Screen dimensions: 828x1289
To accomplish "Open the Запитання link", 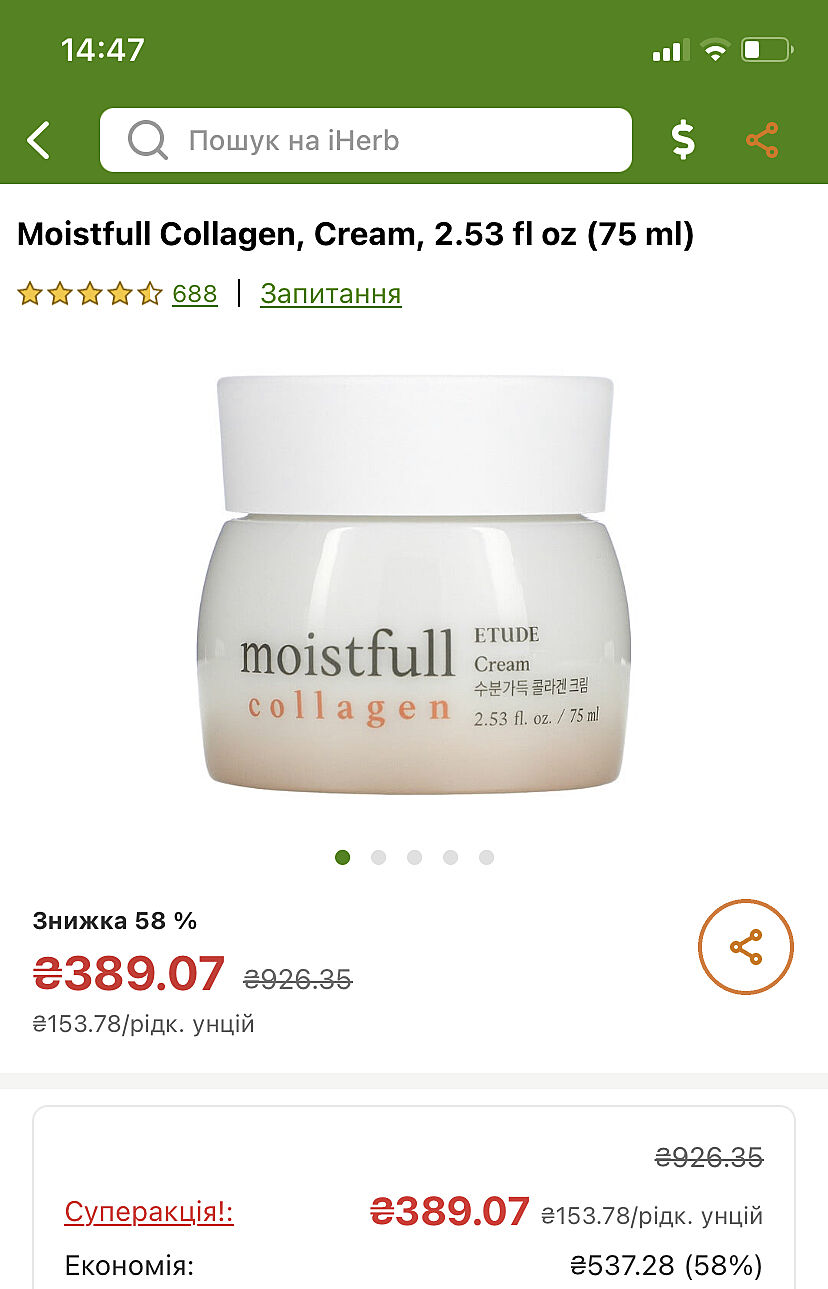I will pyautogui.click(x=330, y=294).
